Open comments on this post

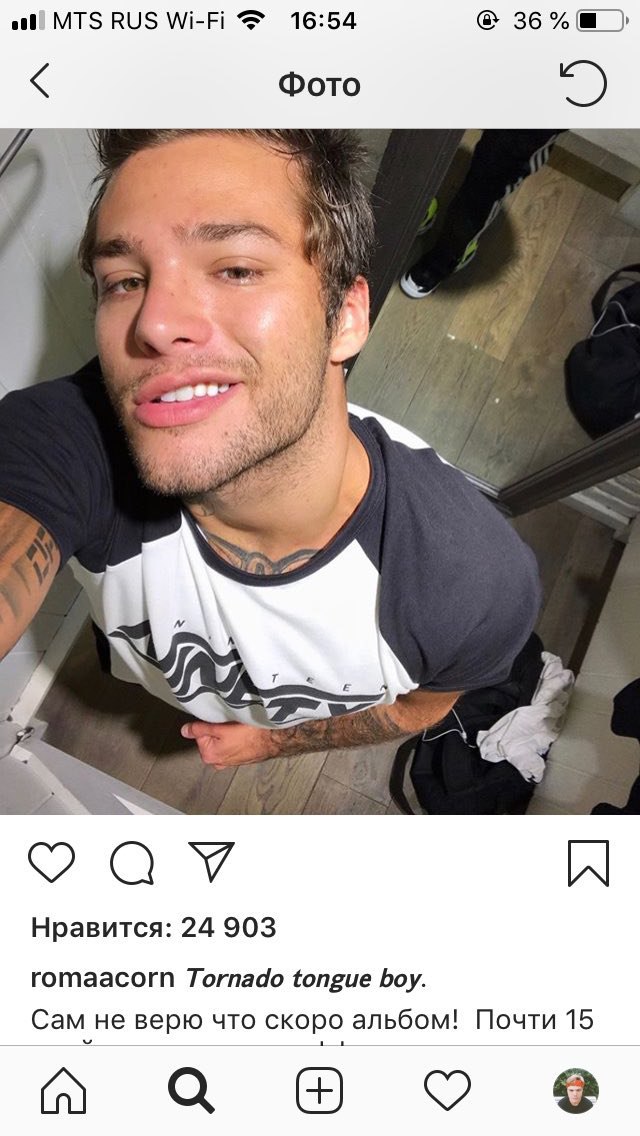click(131, 862)
